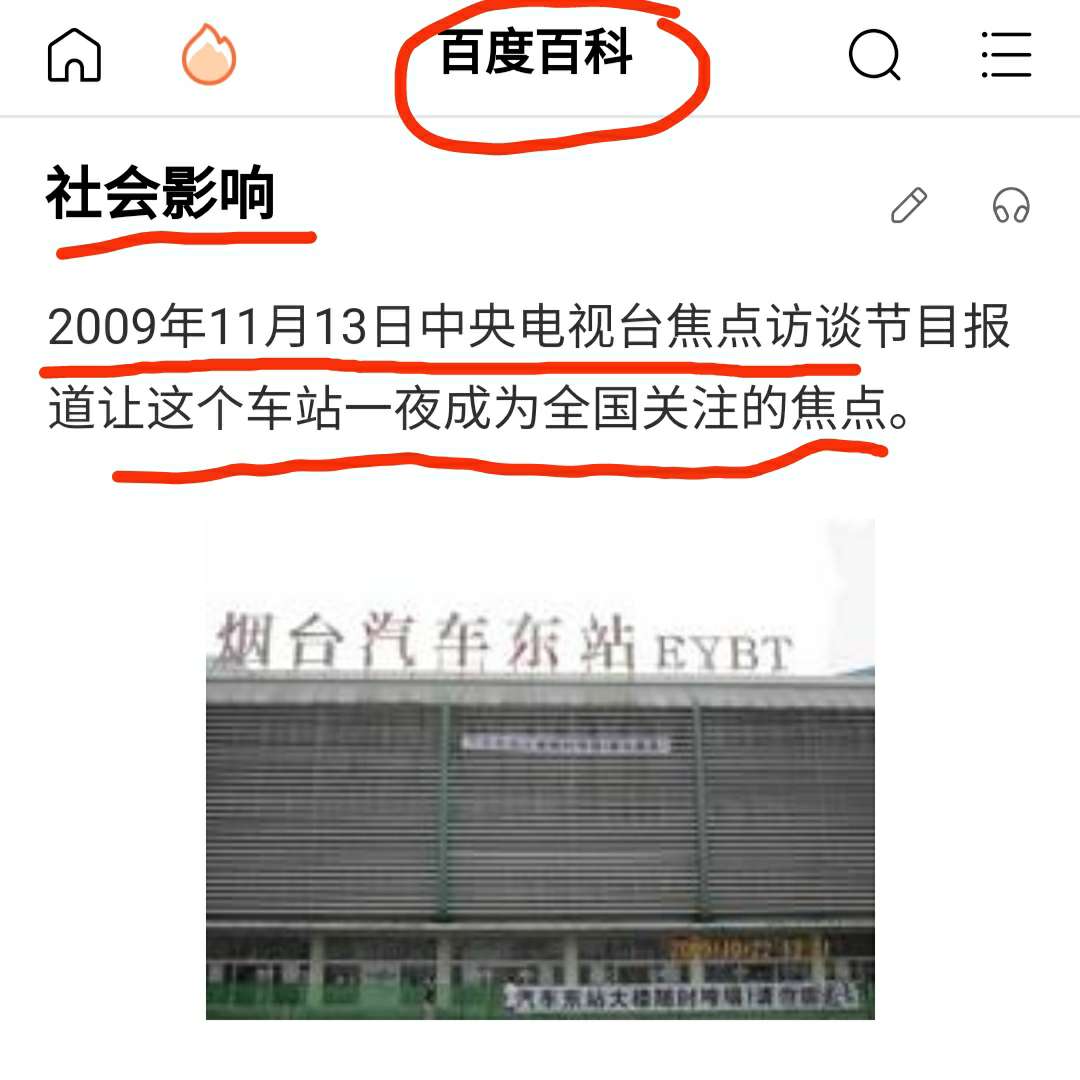The image size is (1080, 1080).
Task: Open the table of contents menu
Action: pos(1005,55)
